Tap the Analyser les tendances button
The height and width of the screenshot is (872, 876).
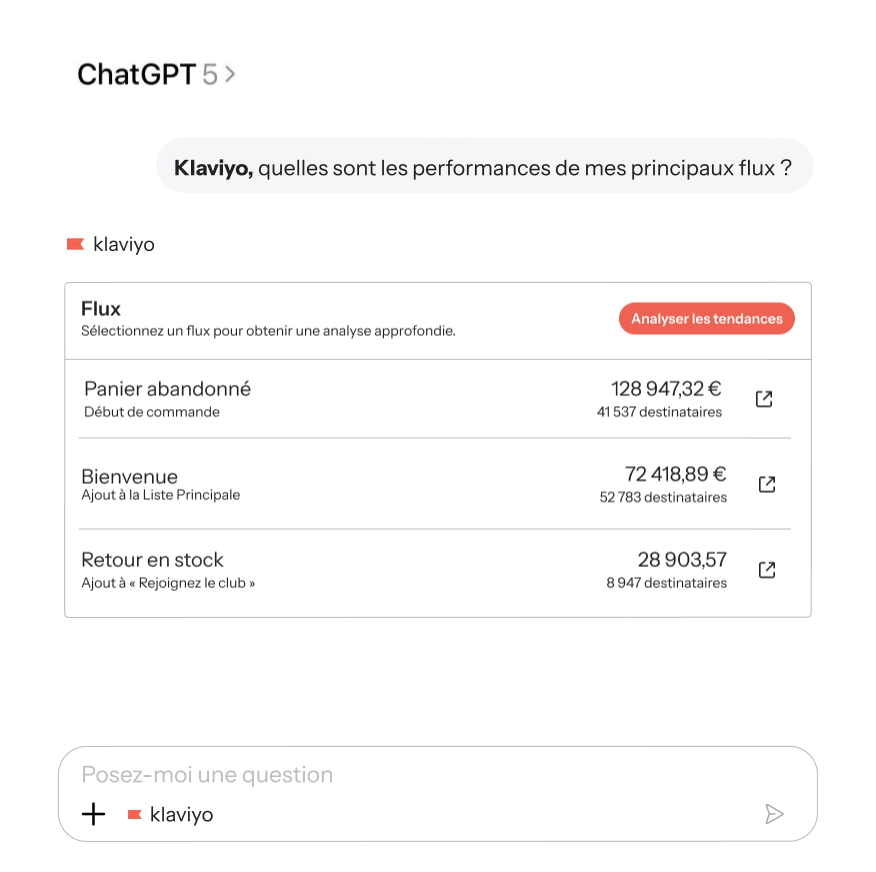point(706,319)
